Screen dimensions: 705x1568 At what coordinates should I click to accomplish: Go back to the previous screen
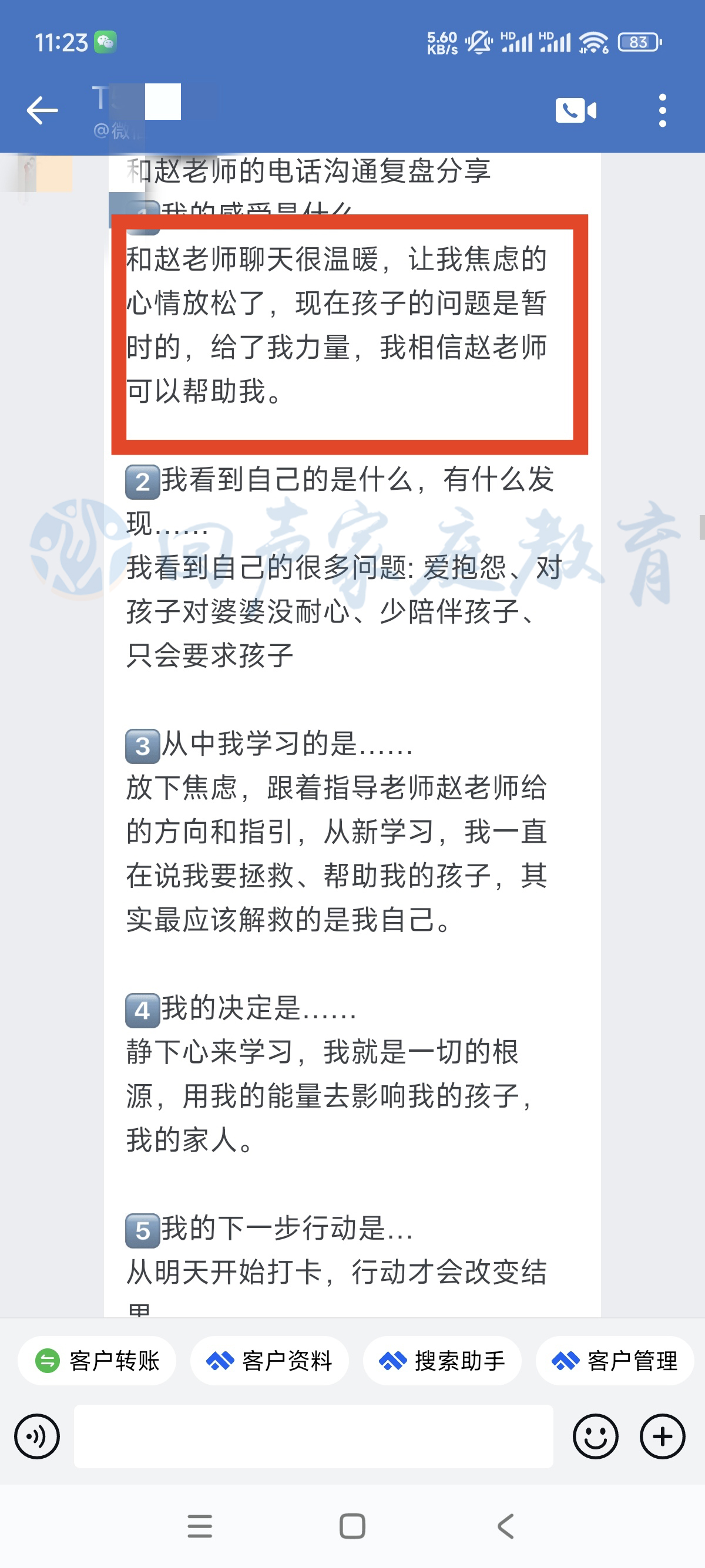[42, 111]
